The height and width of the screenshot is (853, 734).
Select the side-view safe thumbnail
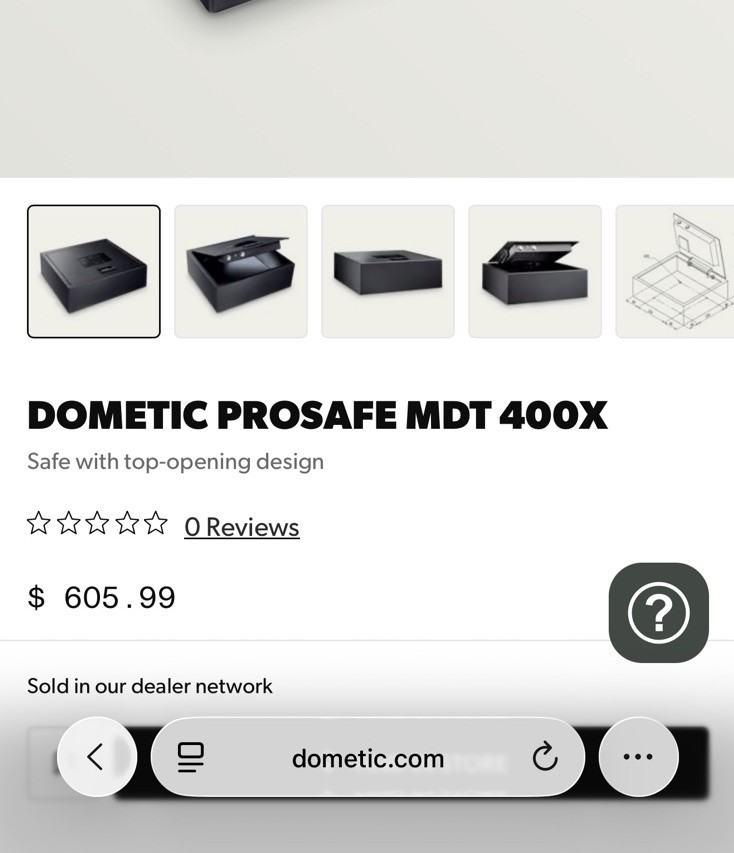tap(387, 271)
